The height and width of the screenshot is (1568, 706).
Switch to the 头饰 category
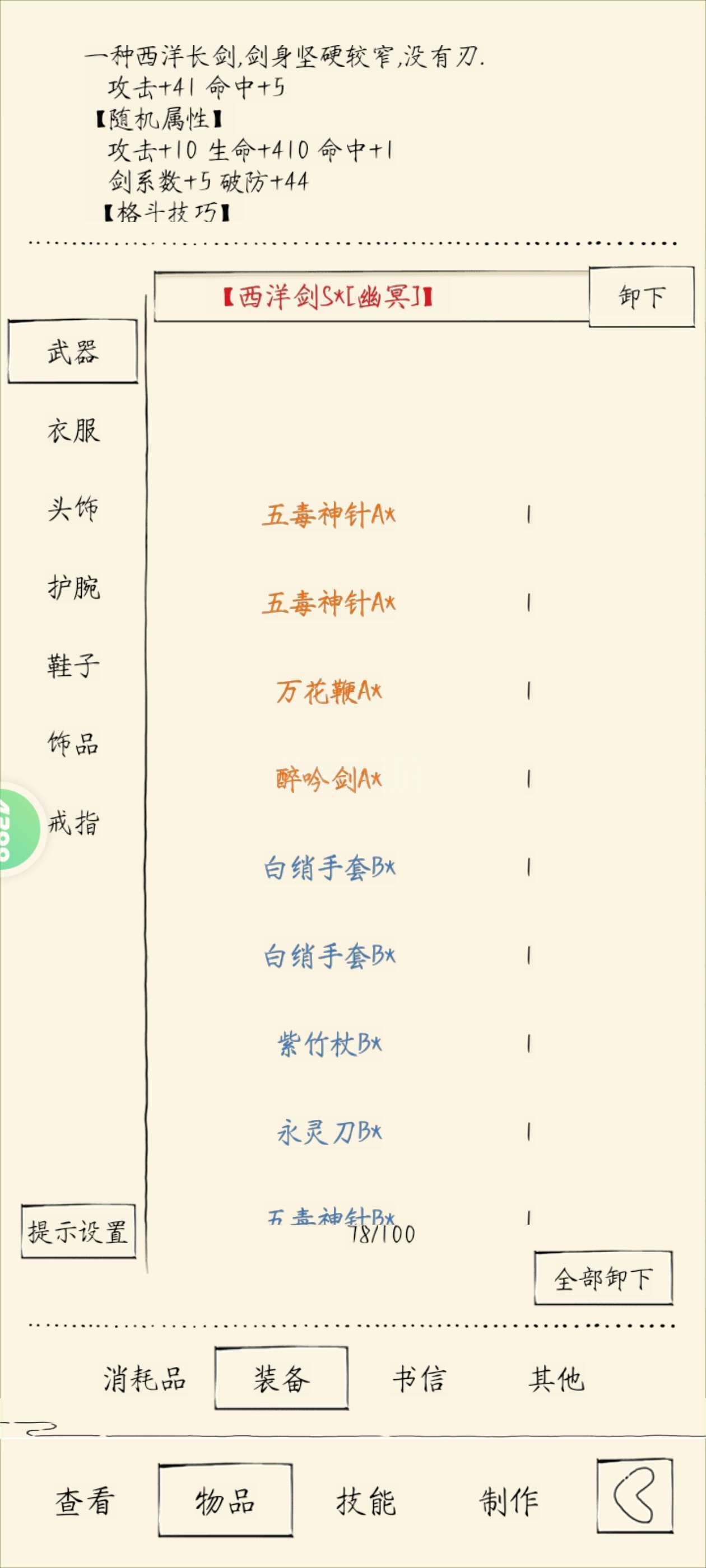tap(73, 508)
